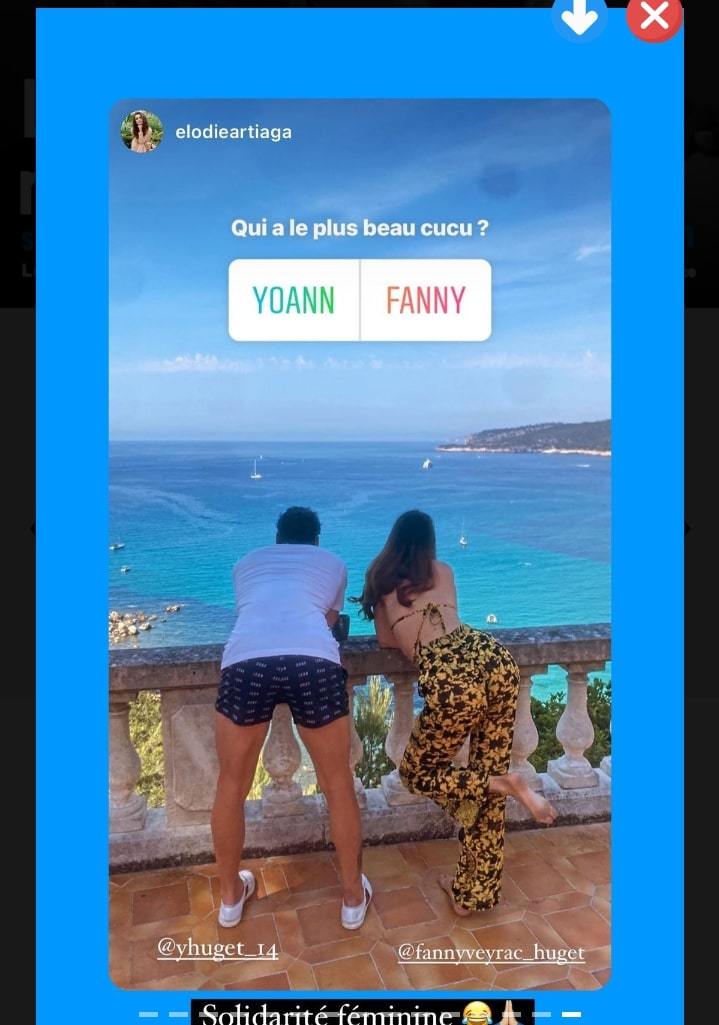Download the displayed image
This screenshot has height=1025, width=719.
(580, 17)
